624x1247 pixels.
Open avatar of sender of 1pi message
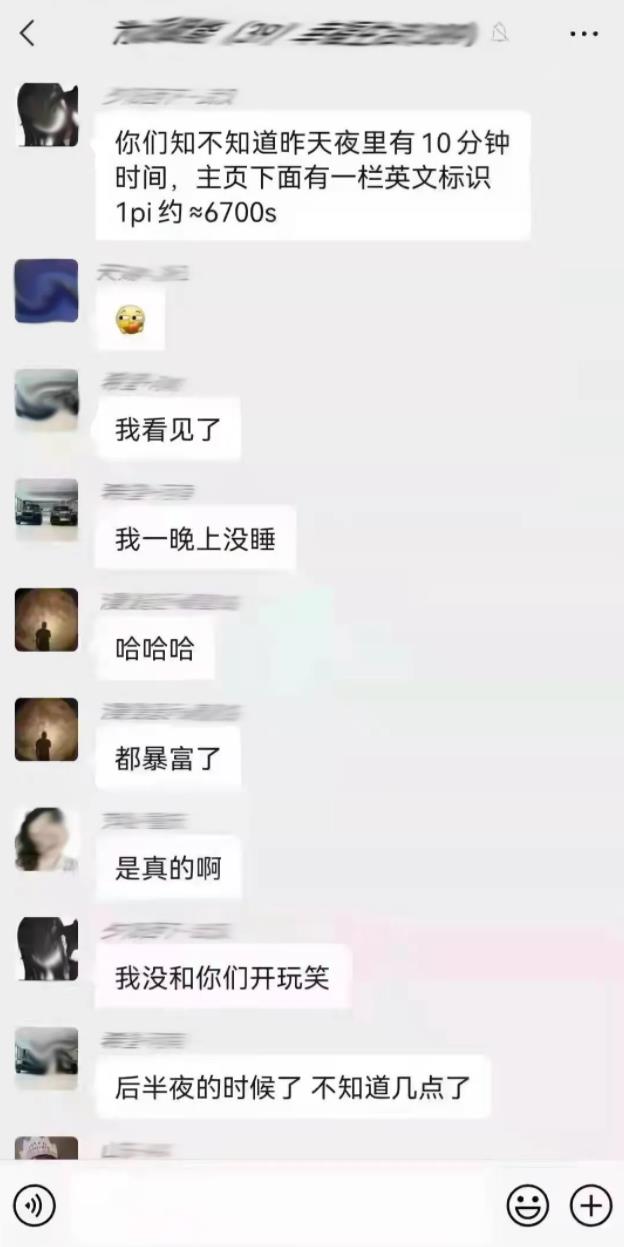[46, 115]
